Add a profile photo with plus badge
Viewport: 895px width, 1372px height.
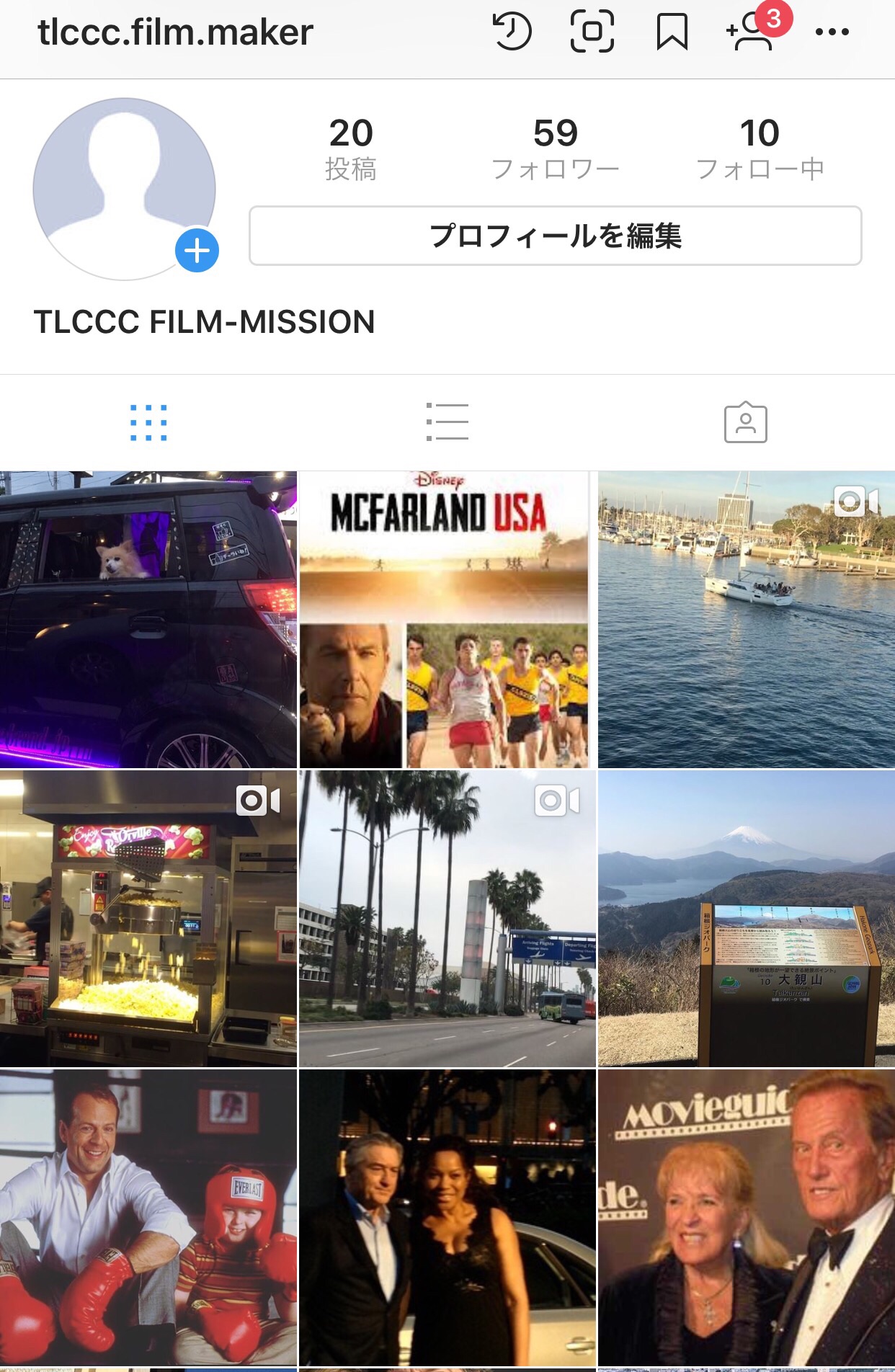pyautogui.click(x=197, y=251)
